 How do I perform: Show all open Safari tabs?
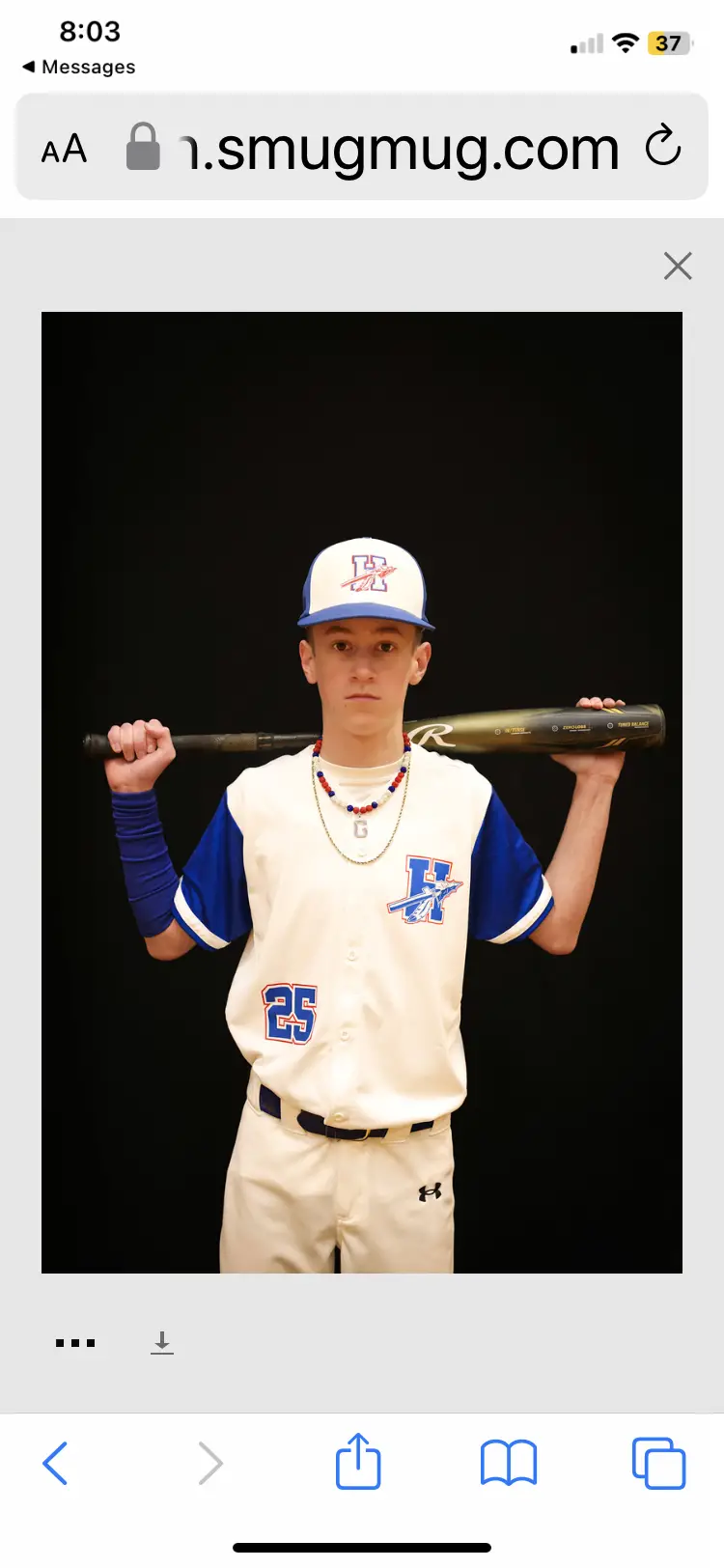(658, 1463)
